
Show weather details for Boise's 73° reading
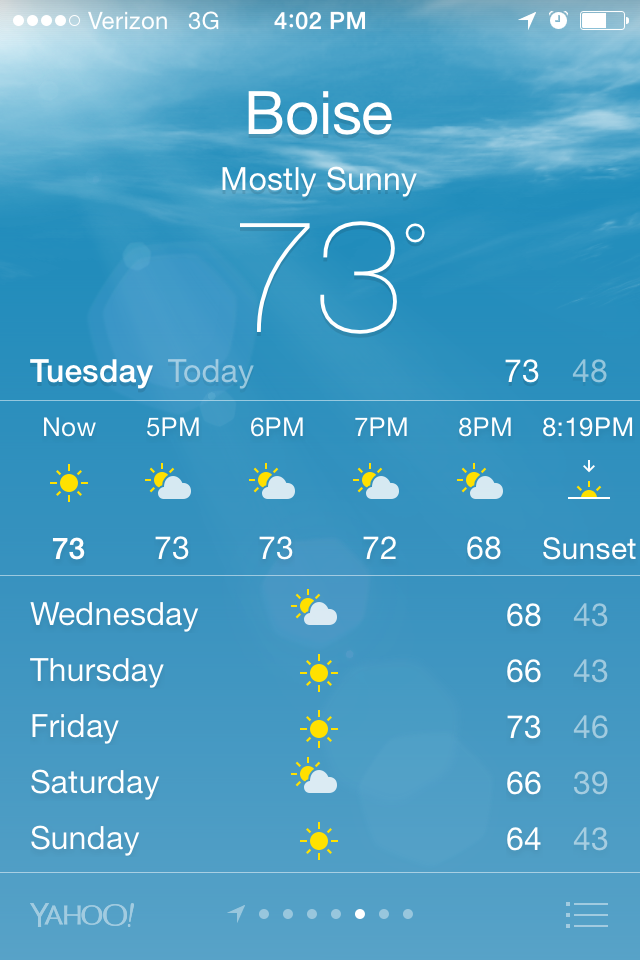(x=331, y=277)
